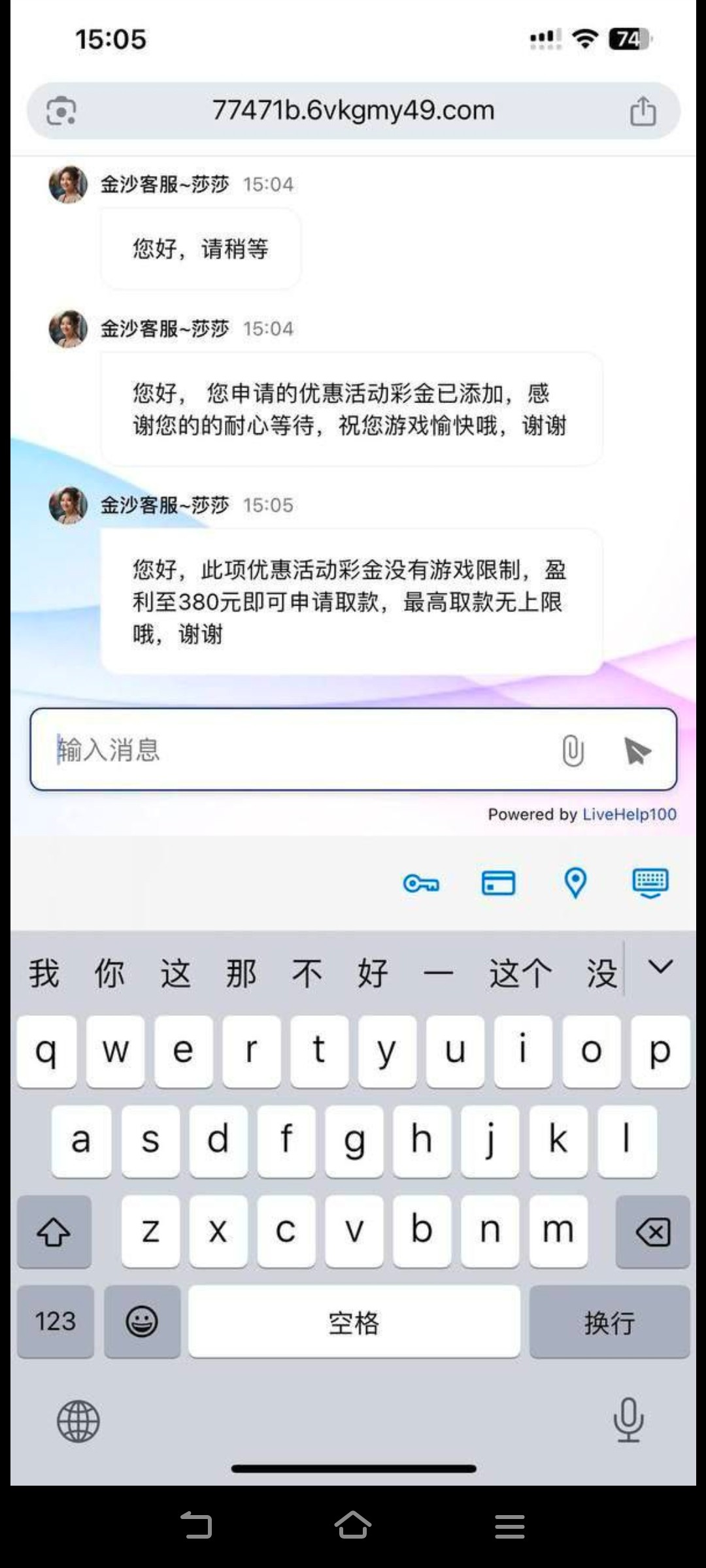The image size is (706, 1568).
Task: Start dictation with the microphone icon
Action: (628, 1420)
